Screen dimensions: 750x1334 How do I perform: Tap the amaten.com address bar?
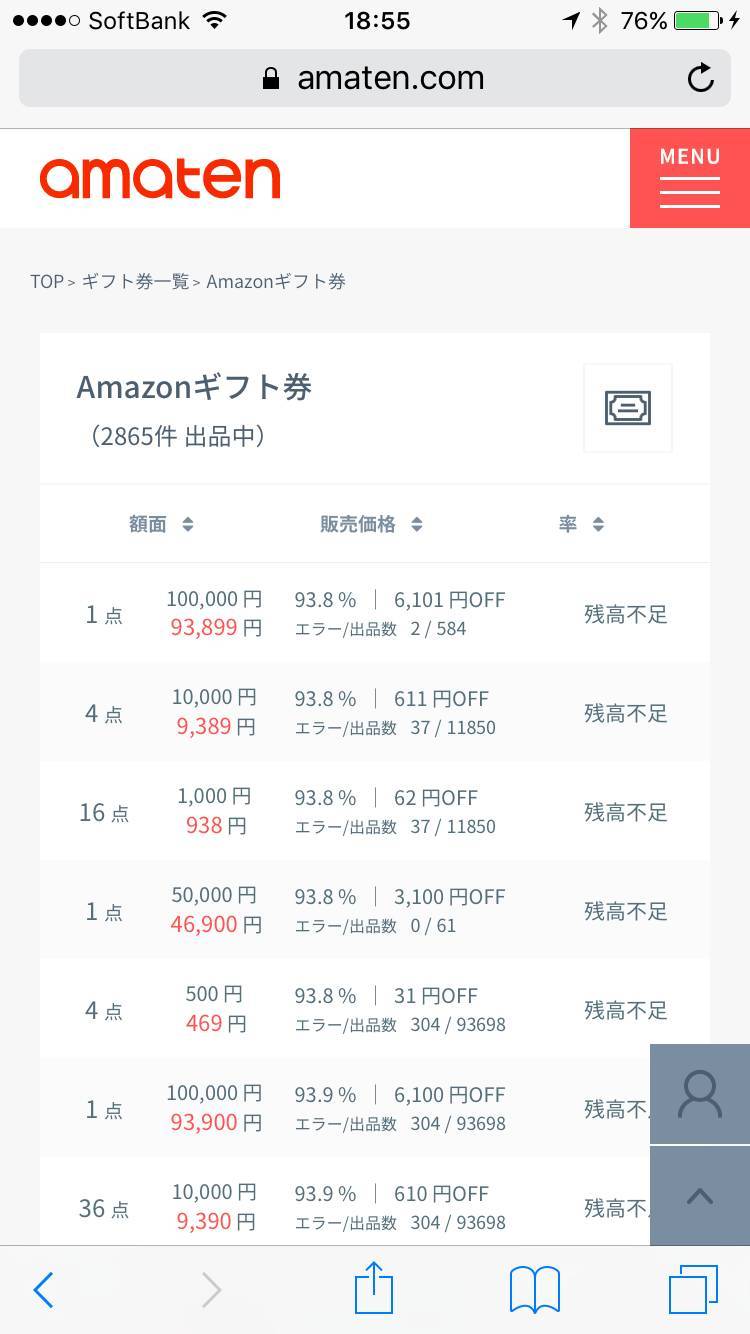click(375, 78)
